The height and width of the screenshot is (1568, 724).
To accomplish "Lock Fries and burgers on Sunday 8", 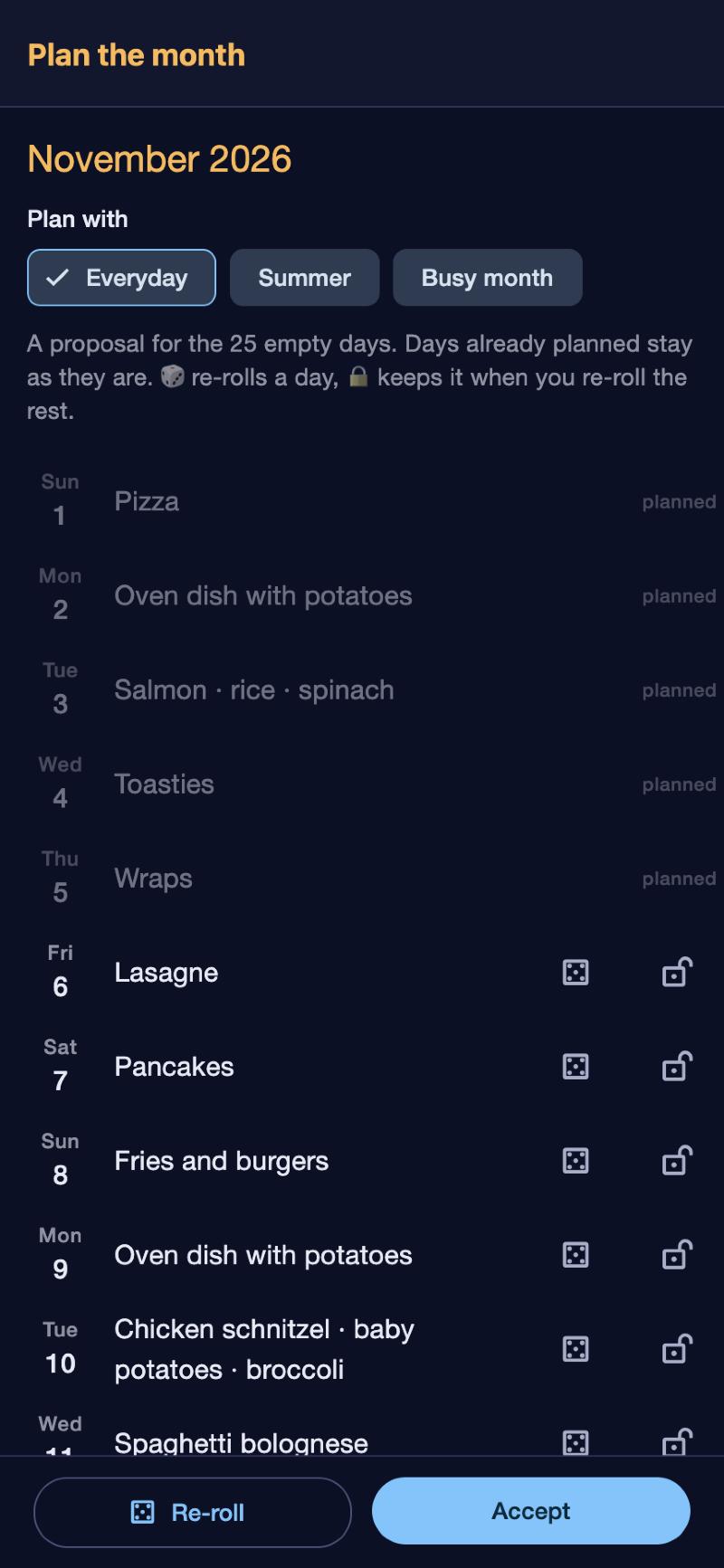I will pyautogui.click(x=677, y=1161).
